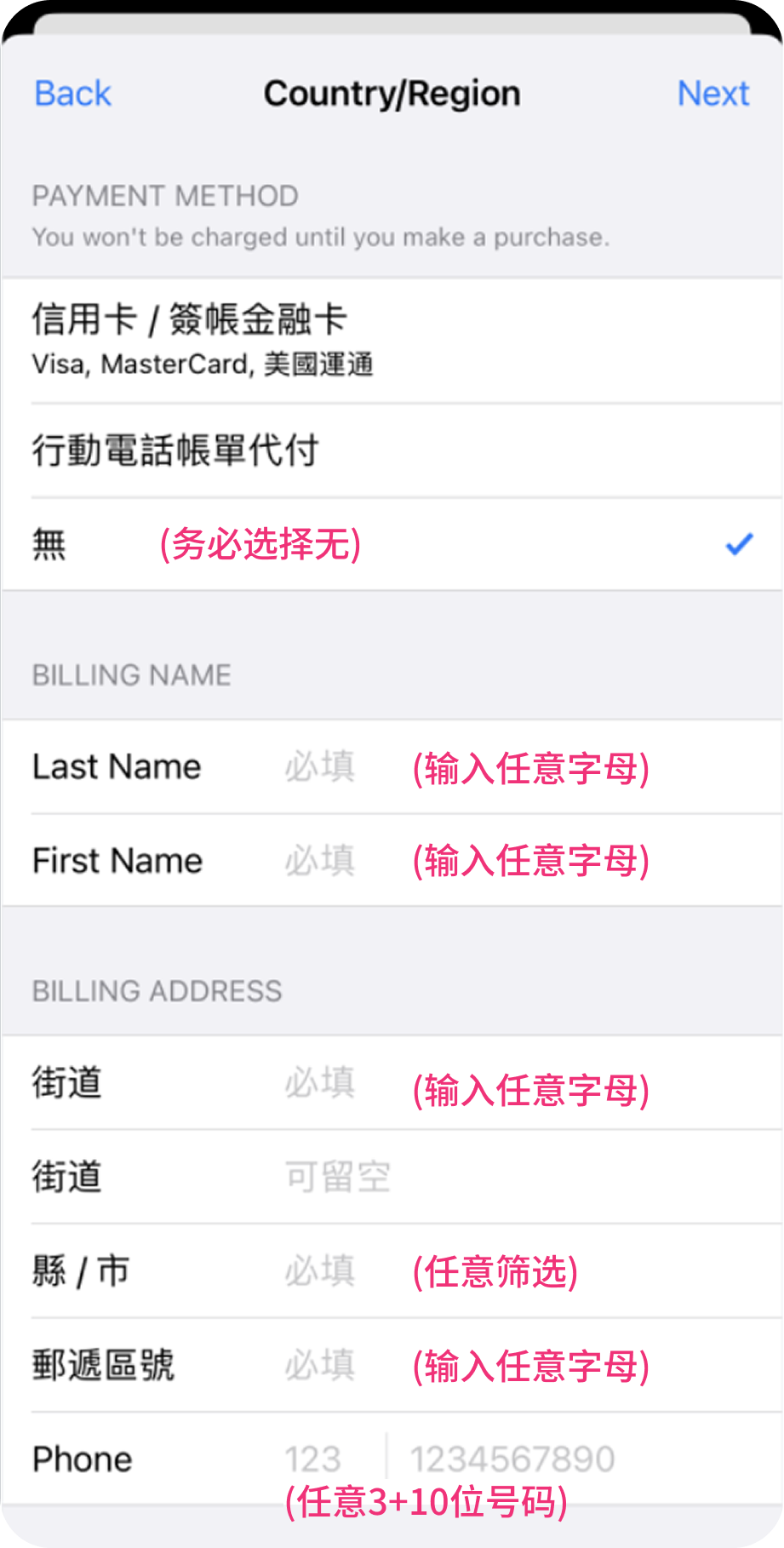
Task: Tap Next to continue
Action: click(x=713, y=94)
